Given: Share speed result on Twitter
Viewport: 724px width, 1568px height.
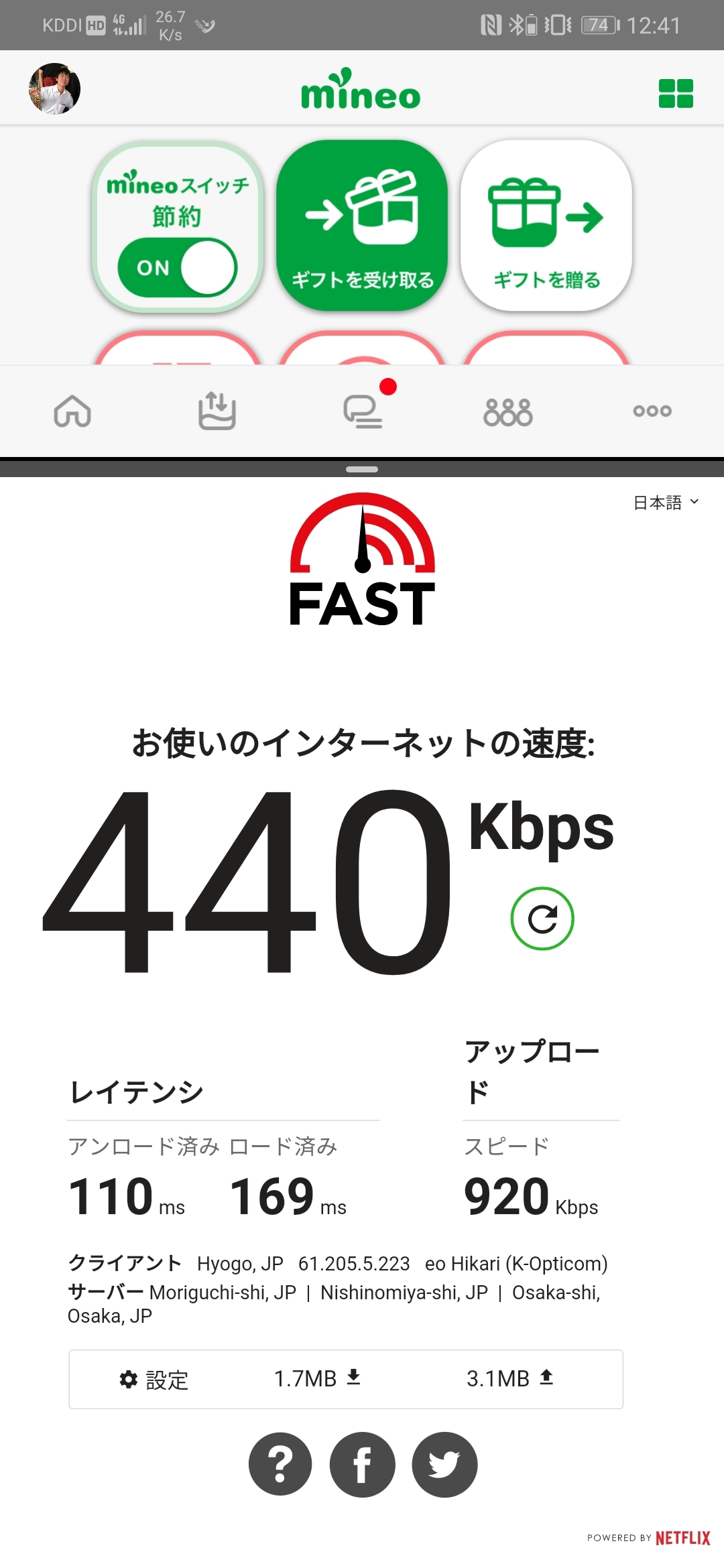Looking at the screenshot, I should (x=444, y=1464).
